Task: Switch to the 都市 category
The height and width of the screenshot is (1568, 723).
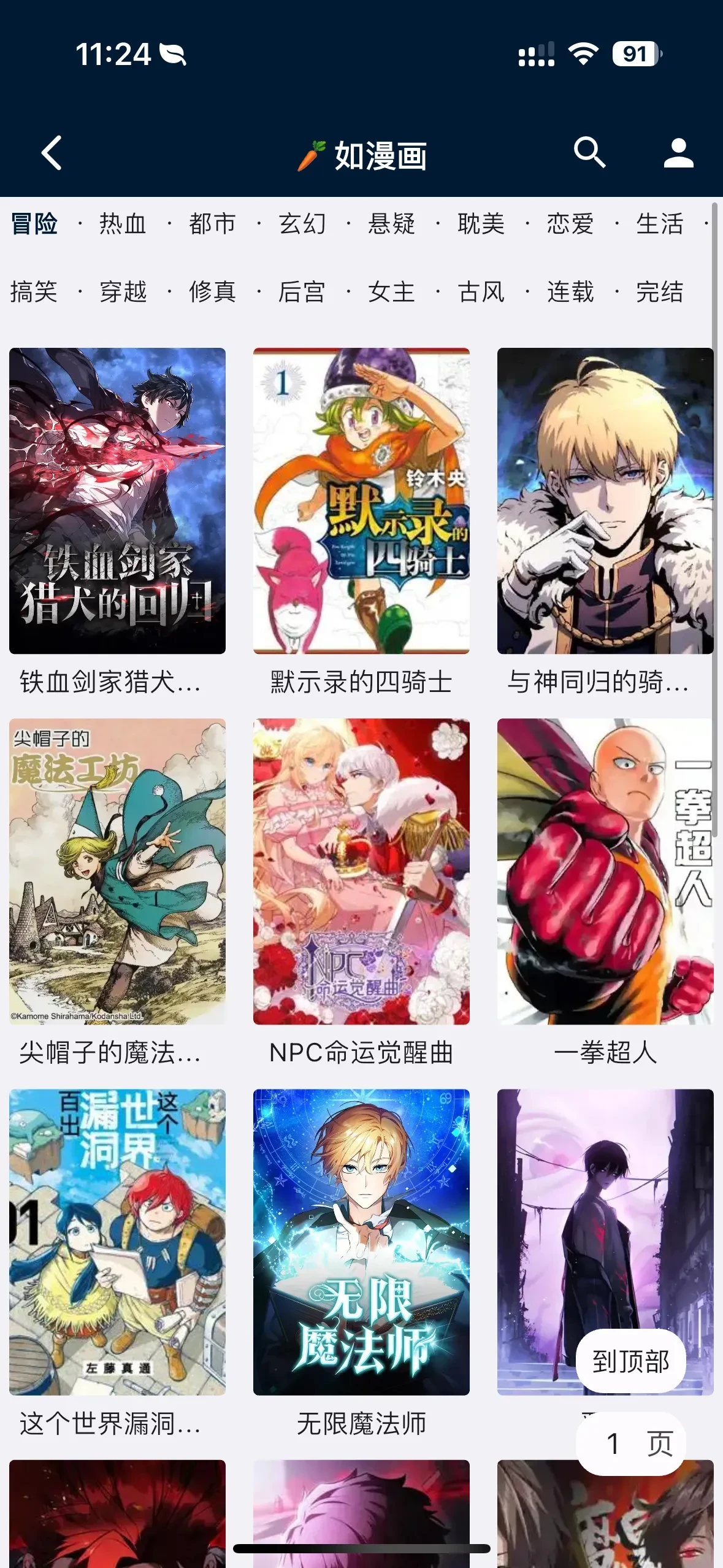Action: (x=212, y=224)
